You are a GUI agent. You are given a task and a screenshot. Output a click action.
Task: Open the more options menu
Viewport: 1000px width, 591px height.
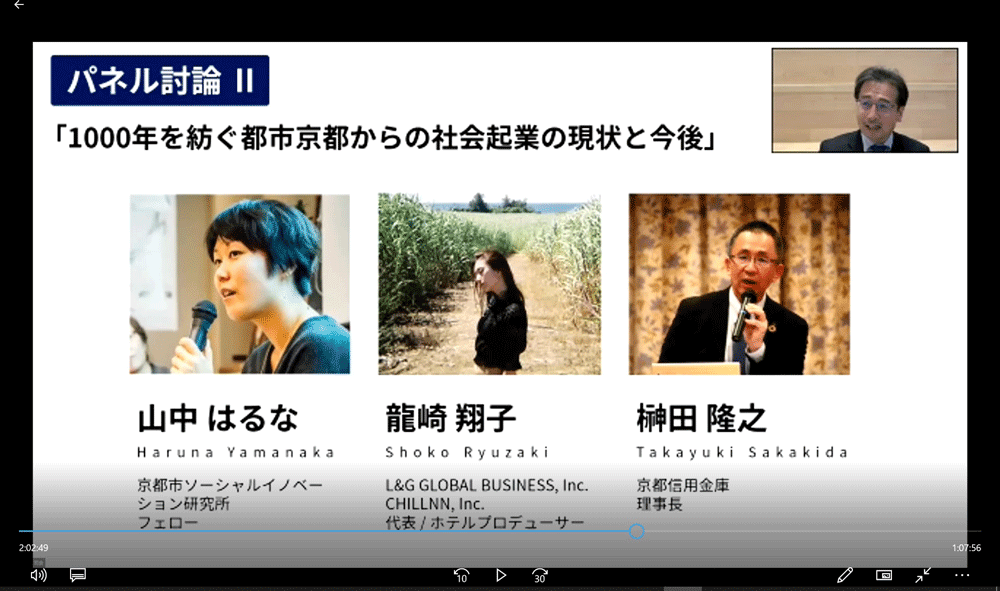(962, 575)
